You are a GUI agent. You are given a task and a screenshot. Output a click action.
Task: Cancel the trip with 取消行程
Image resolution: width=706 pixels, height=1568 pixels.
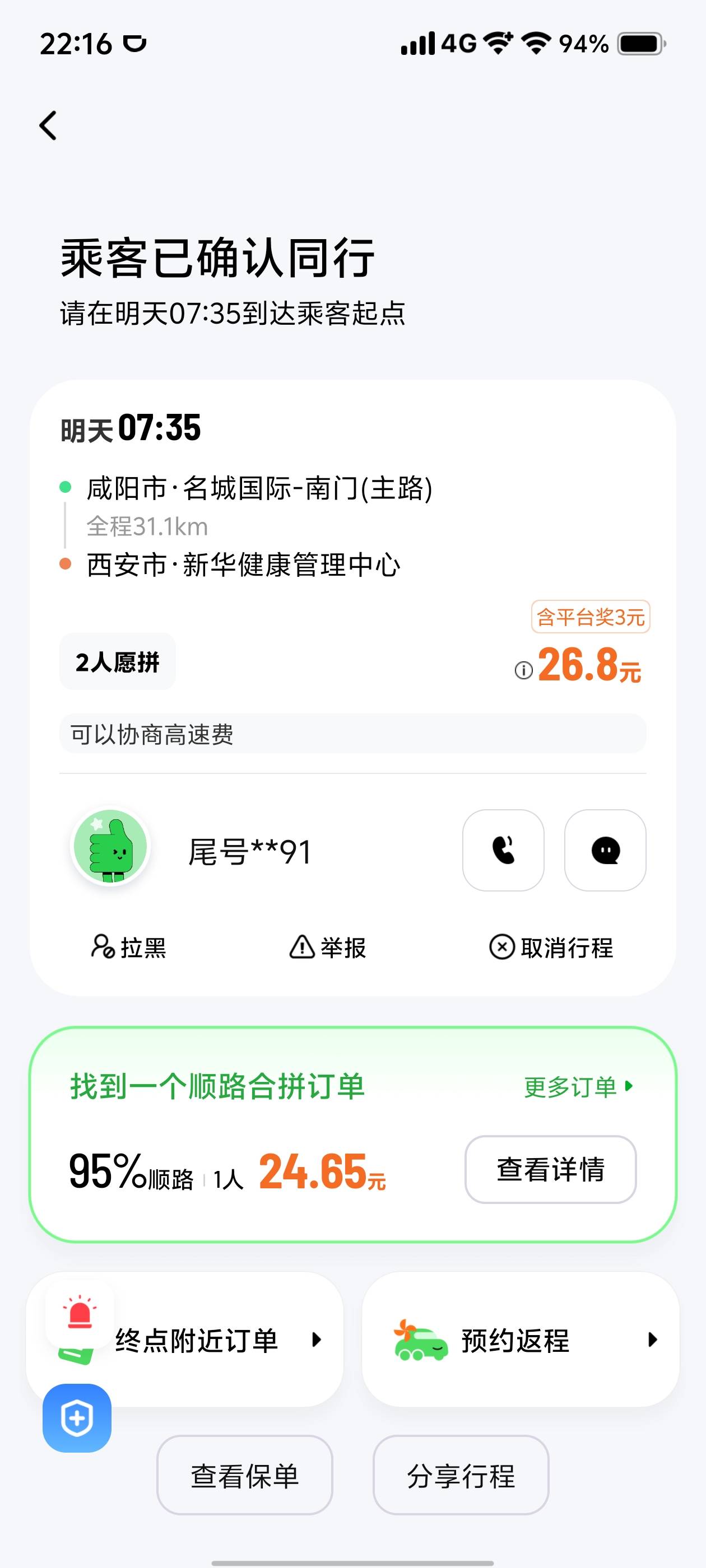[x=551, y=947]
